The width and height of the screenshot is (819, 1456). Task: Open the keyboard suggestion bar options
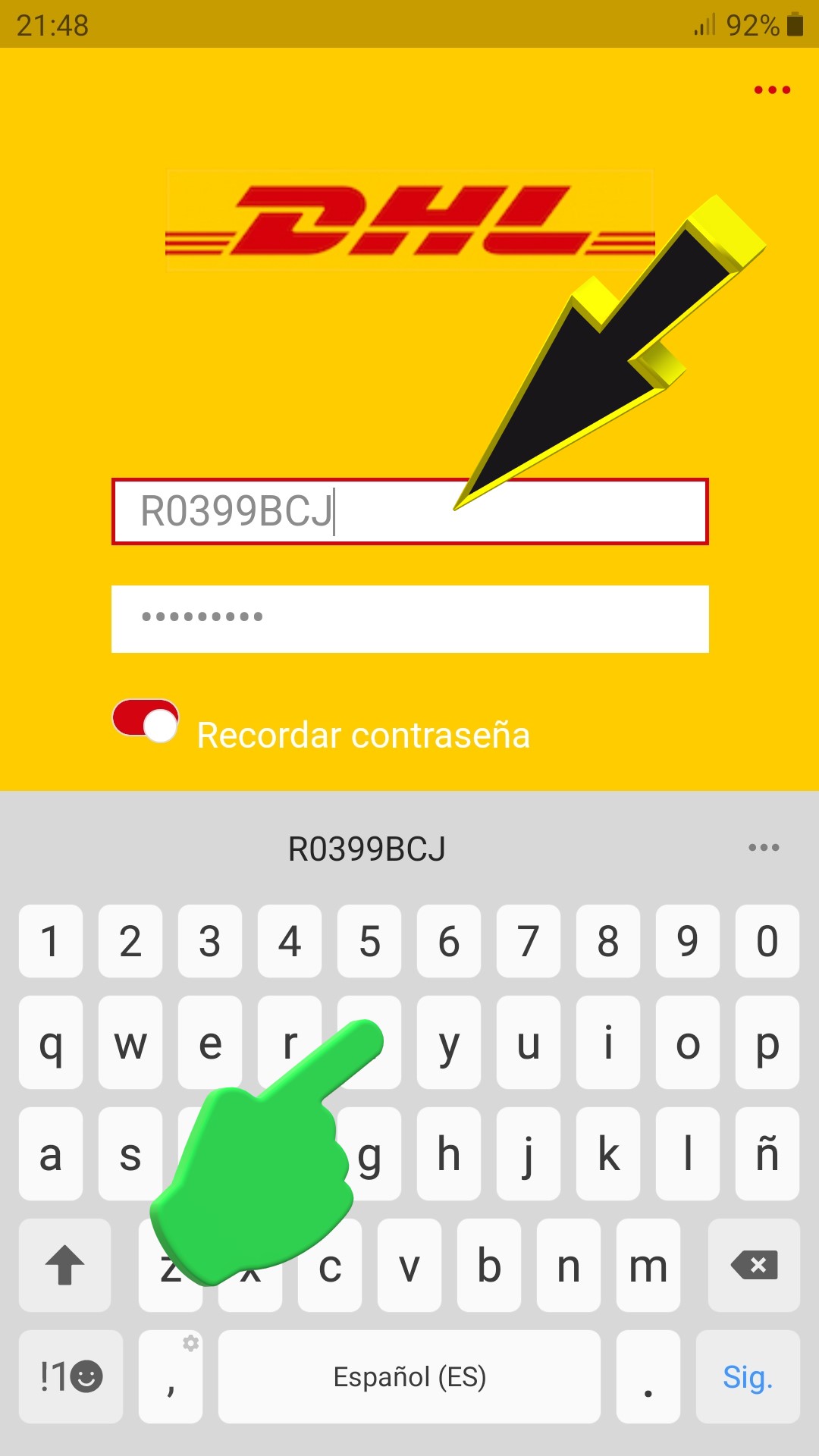(763, 848)
